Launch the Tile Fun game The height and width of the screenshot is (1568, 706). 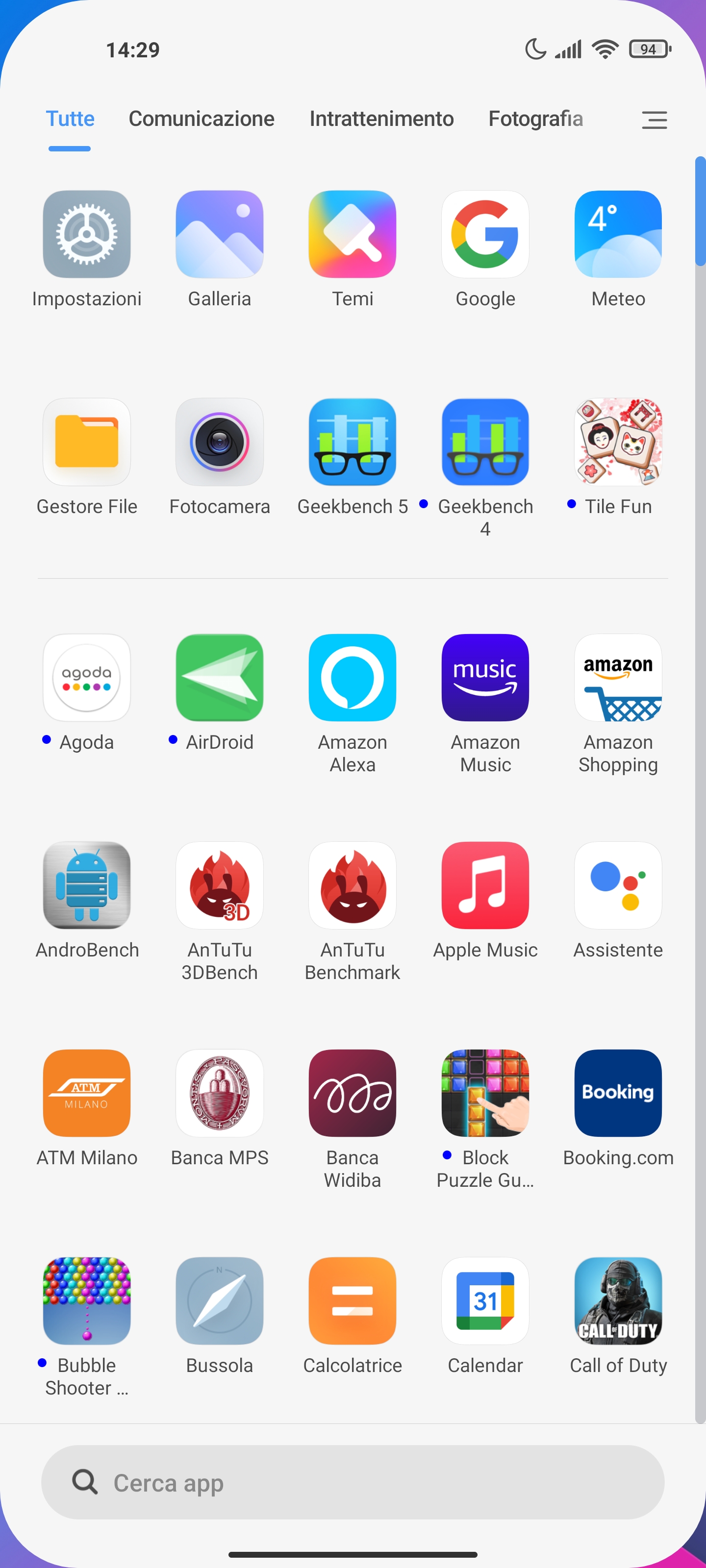[x=618, y=442]
